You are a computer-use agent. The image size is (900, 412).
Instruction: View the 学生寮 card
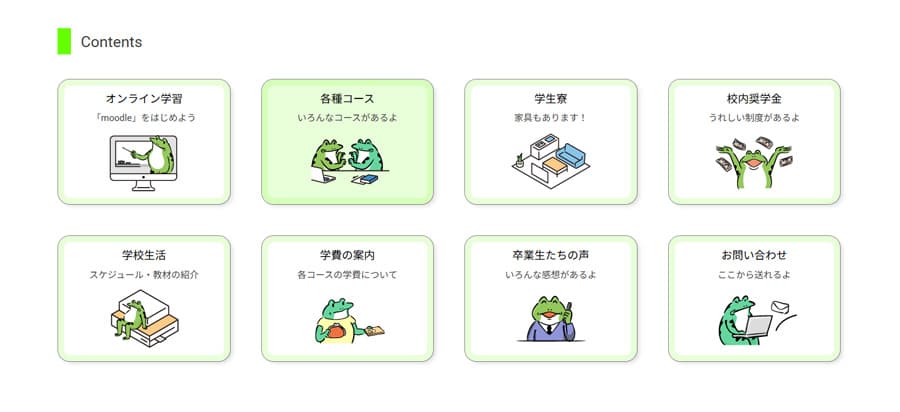tap(550, 142)
